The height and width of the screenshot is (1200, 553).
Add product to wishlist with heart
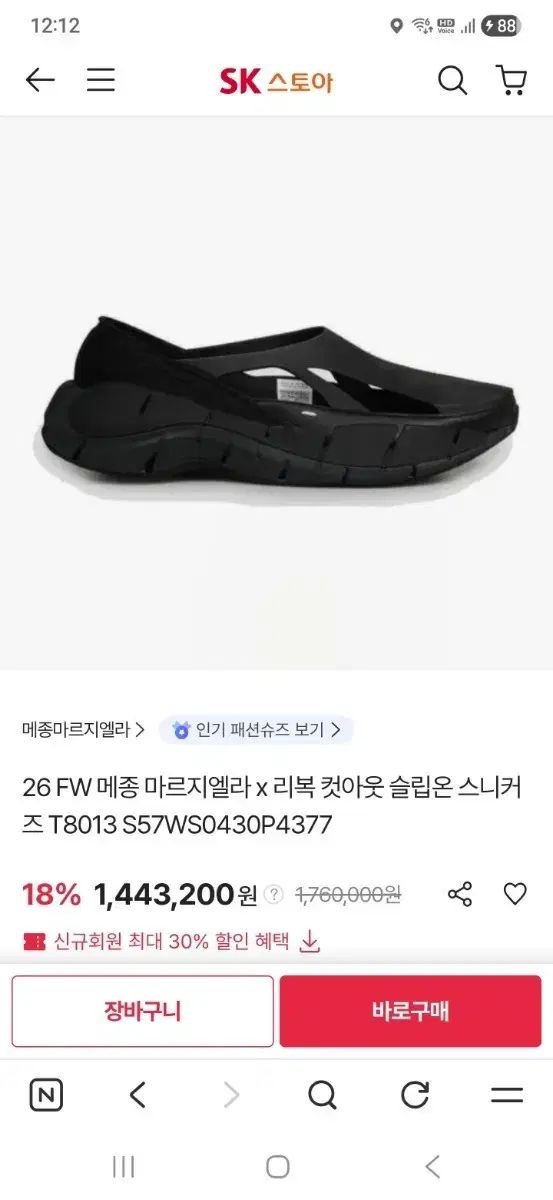[515, 894]
